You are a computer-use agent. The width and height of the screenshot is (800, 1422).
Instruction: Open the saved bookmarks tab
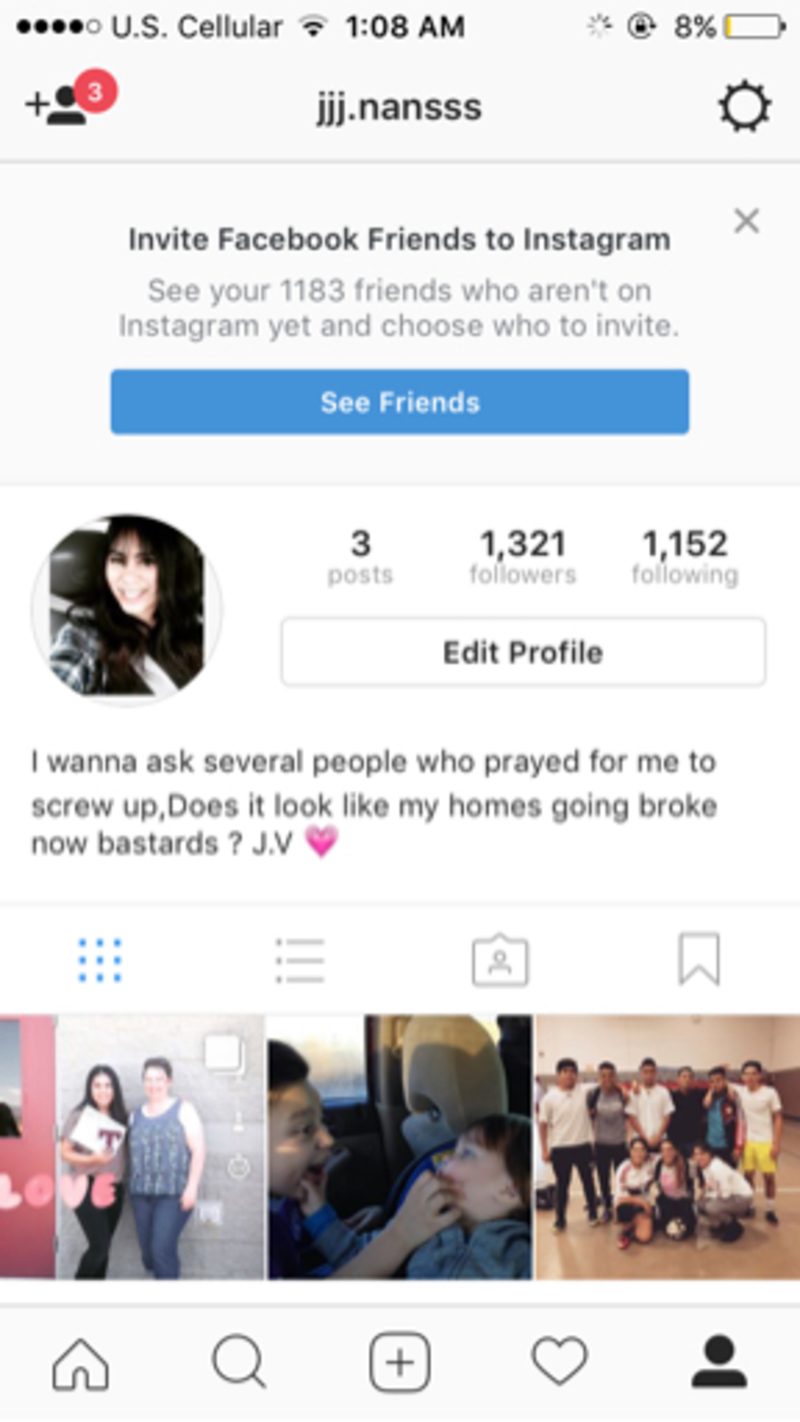point(698,960)
